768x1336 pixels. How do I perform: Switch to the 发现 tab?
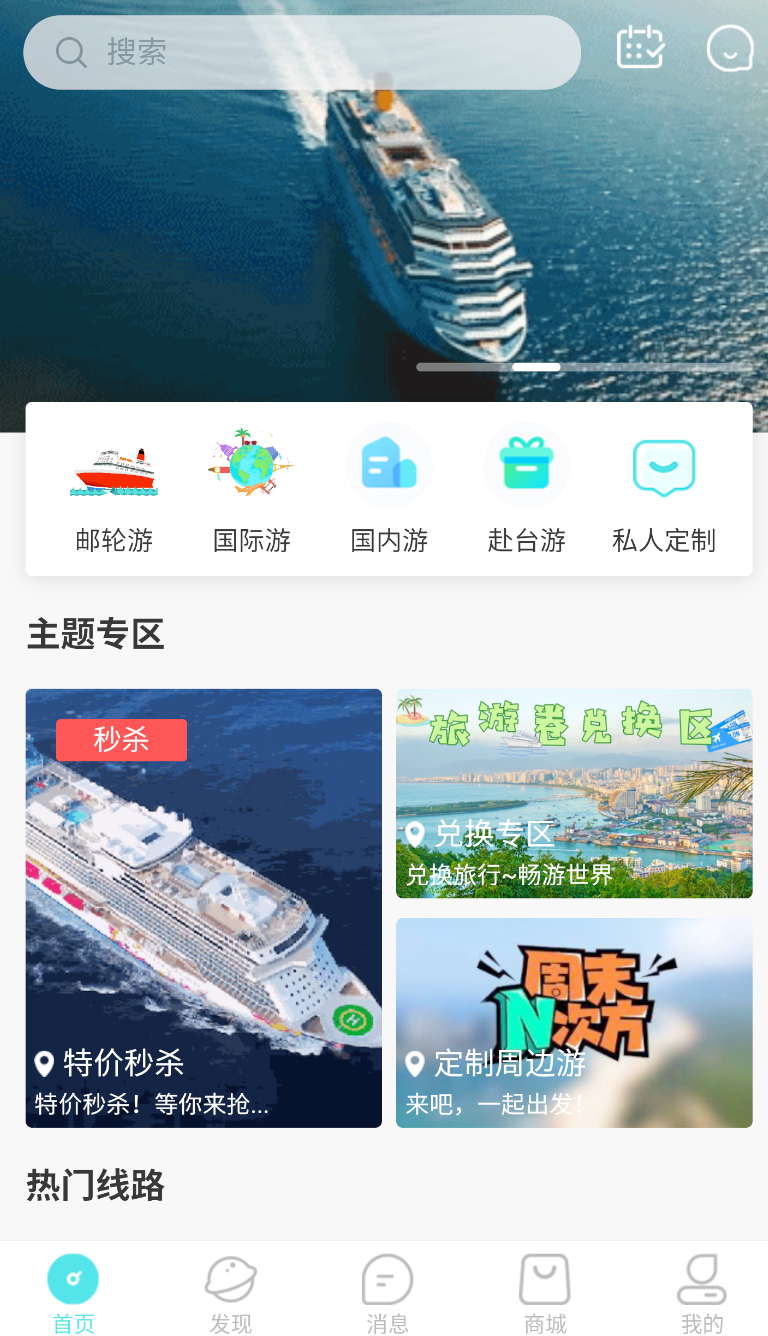(231, 1295)
